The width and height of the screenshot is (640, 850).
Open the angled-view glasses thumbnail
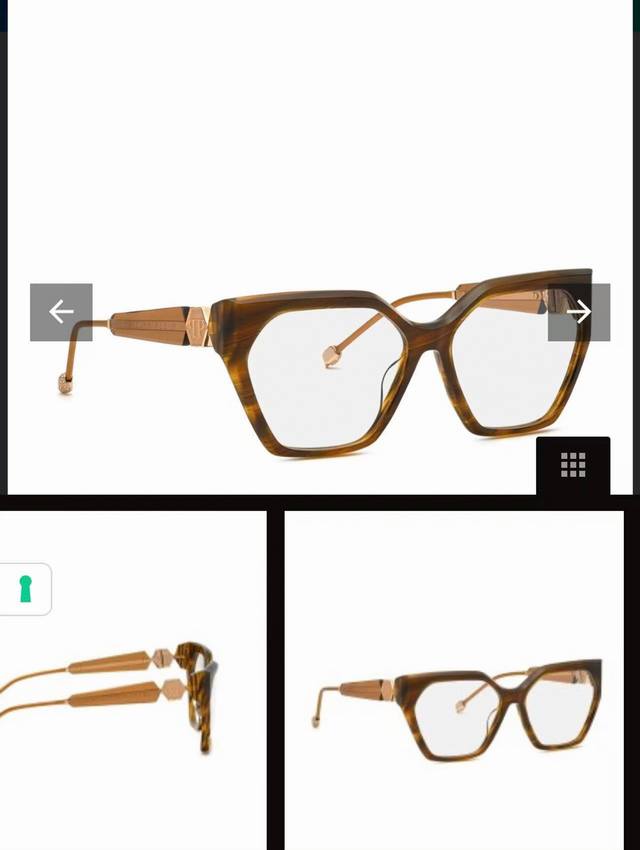[455, 690]
